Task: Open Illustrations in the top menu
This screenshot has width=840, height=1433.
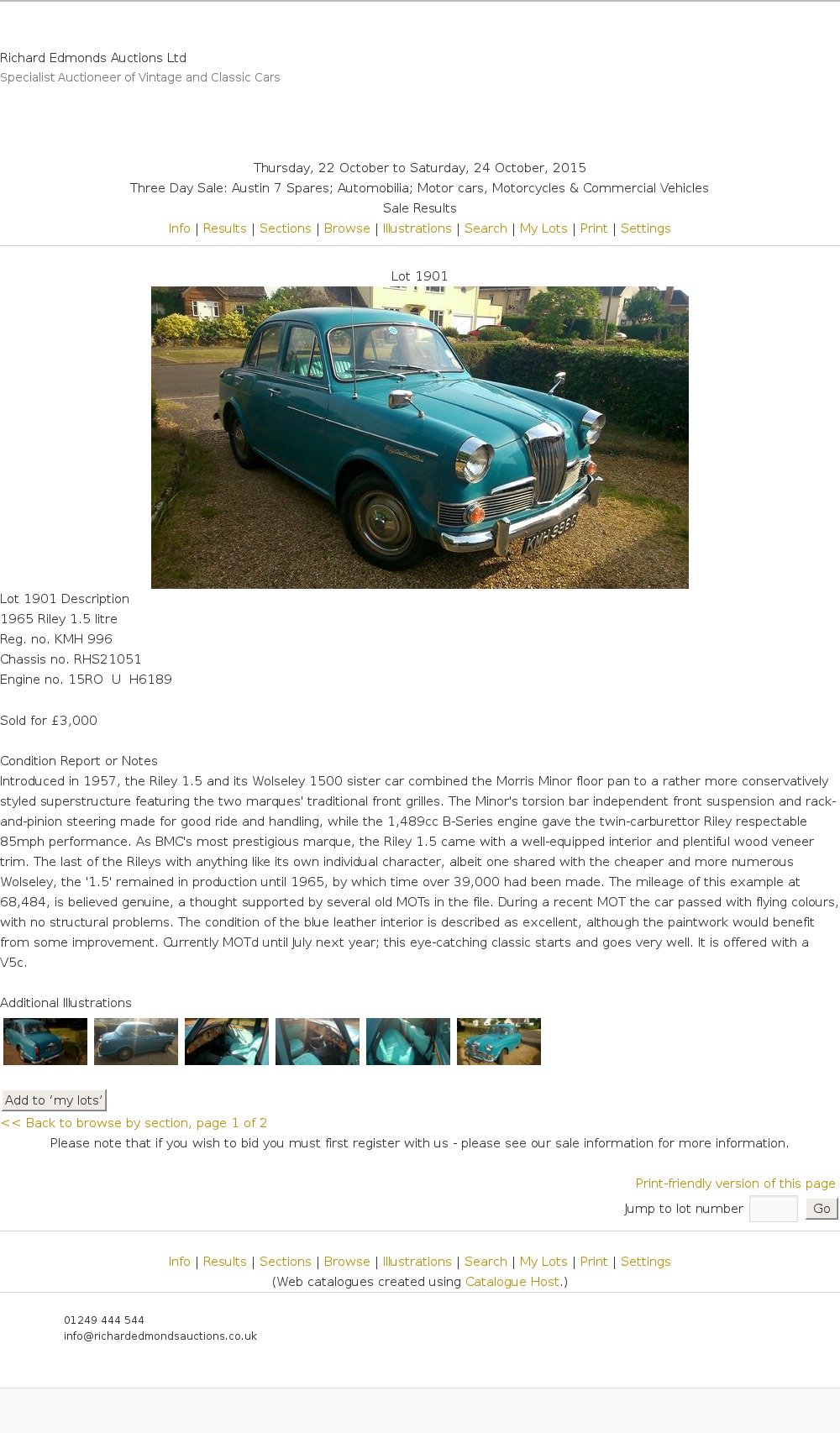Action: click(417, 228)
